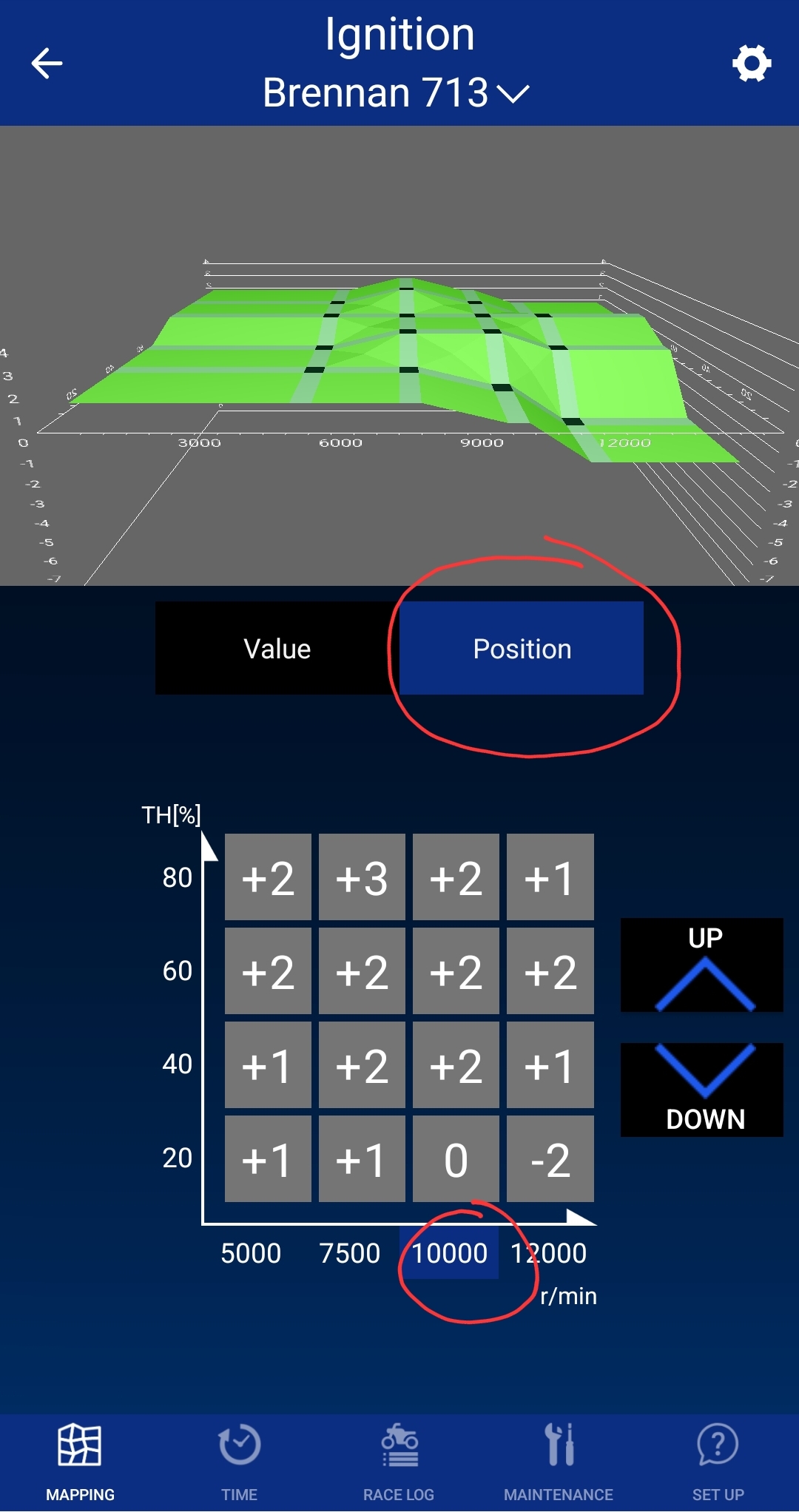The width and height of the screenshot is (799, 1512).
Task: Select the 12000 r/min column
Action: [549, 1253]
